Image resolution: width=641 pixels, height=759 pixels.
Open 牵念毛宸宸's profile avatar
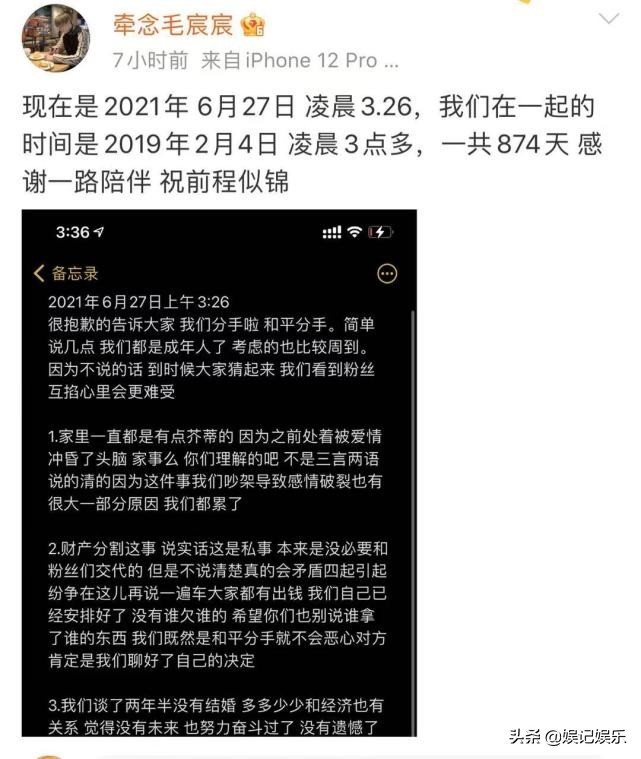(x=56, y=37)
